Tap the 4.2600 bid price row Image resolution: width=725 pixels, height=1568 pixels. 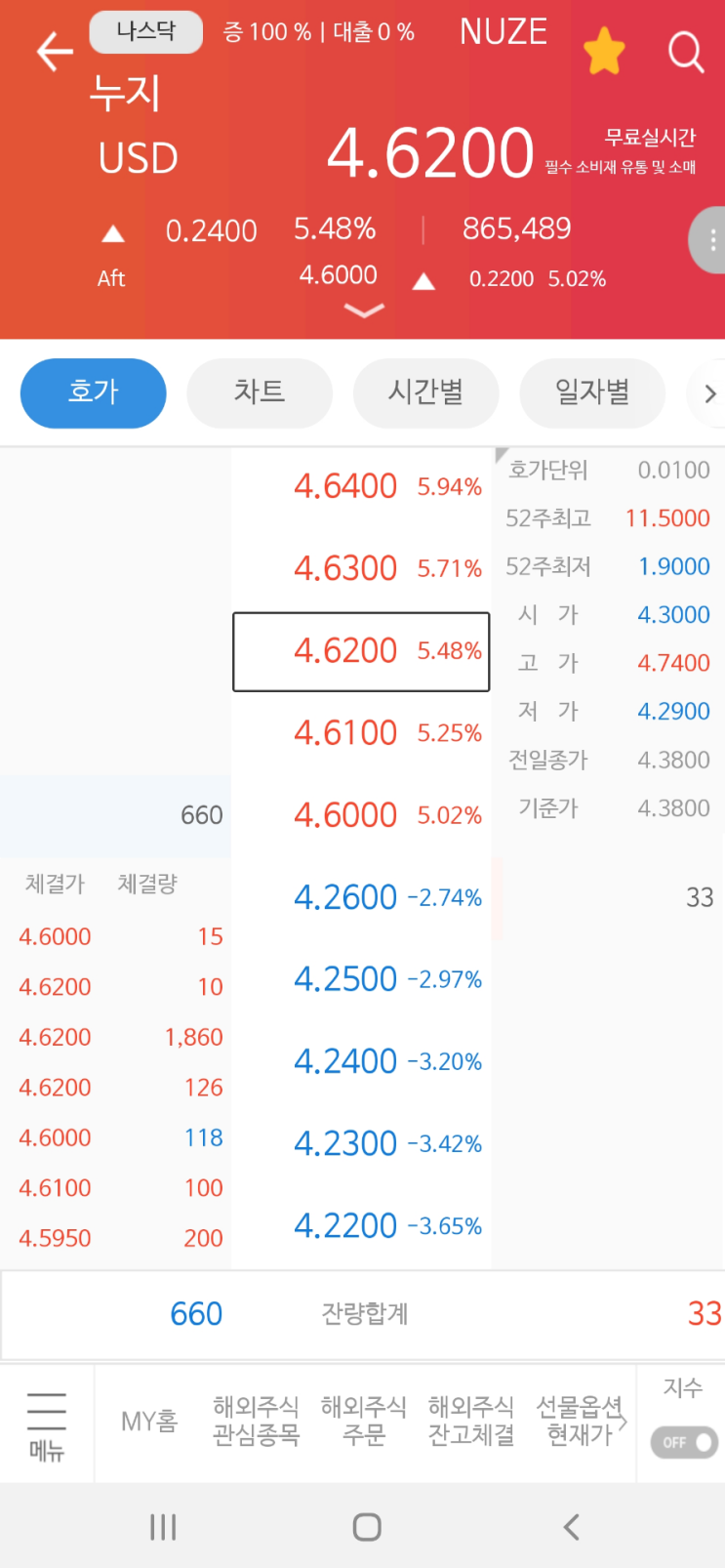[x=361, y=897]
